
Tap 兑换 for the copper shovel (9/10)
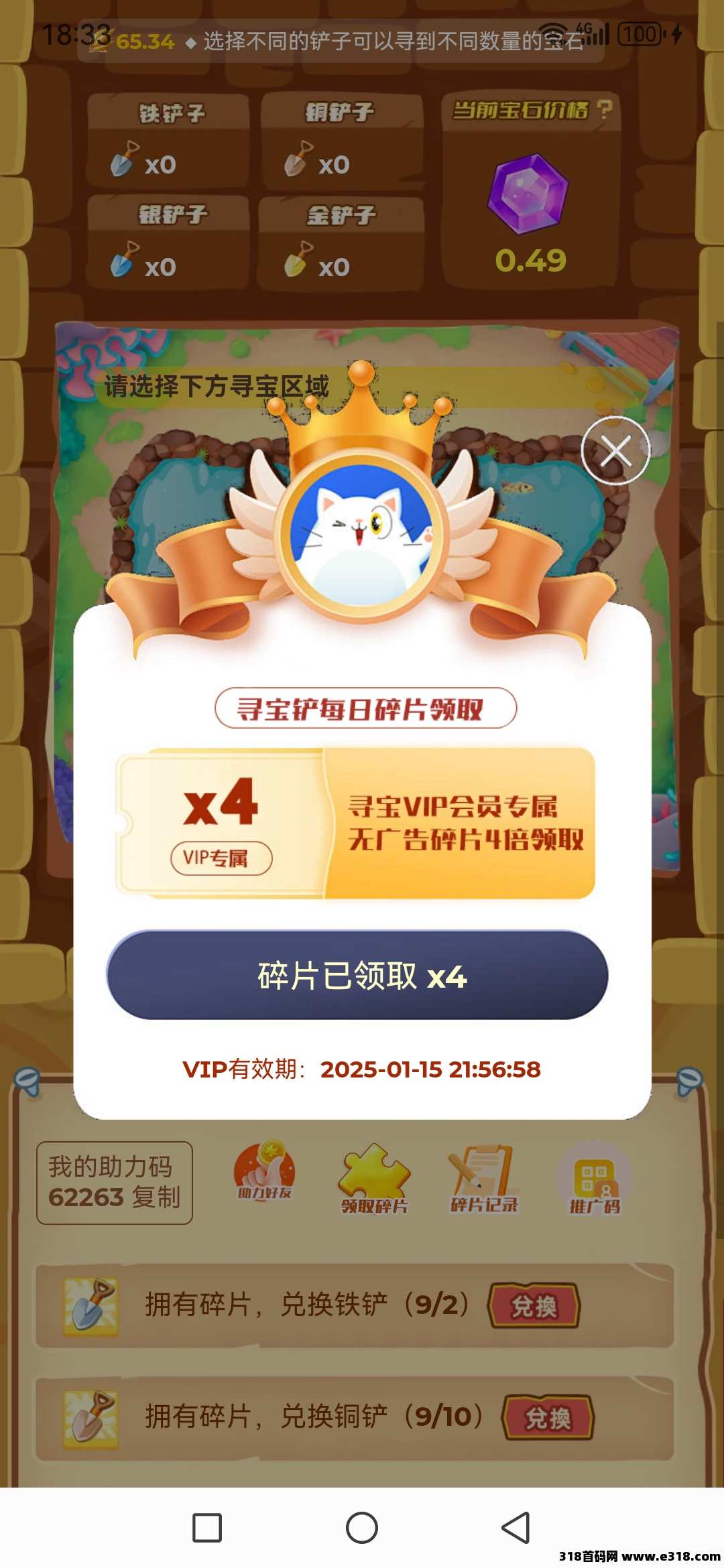(x=548, y=1418)
